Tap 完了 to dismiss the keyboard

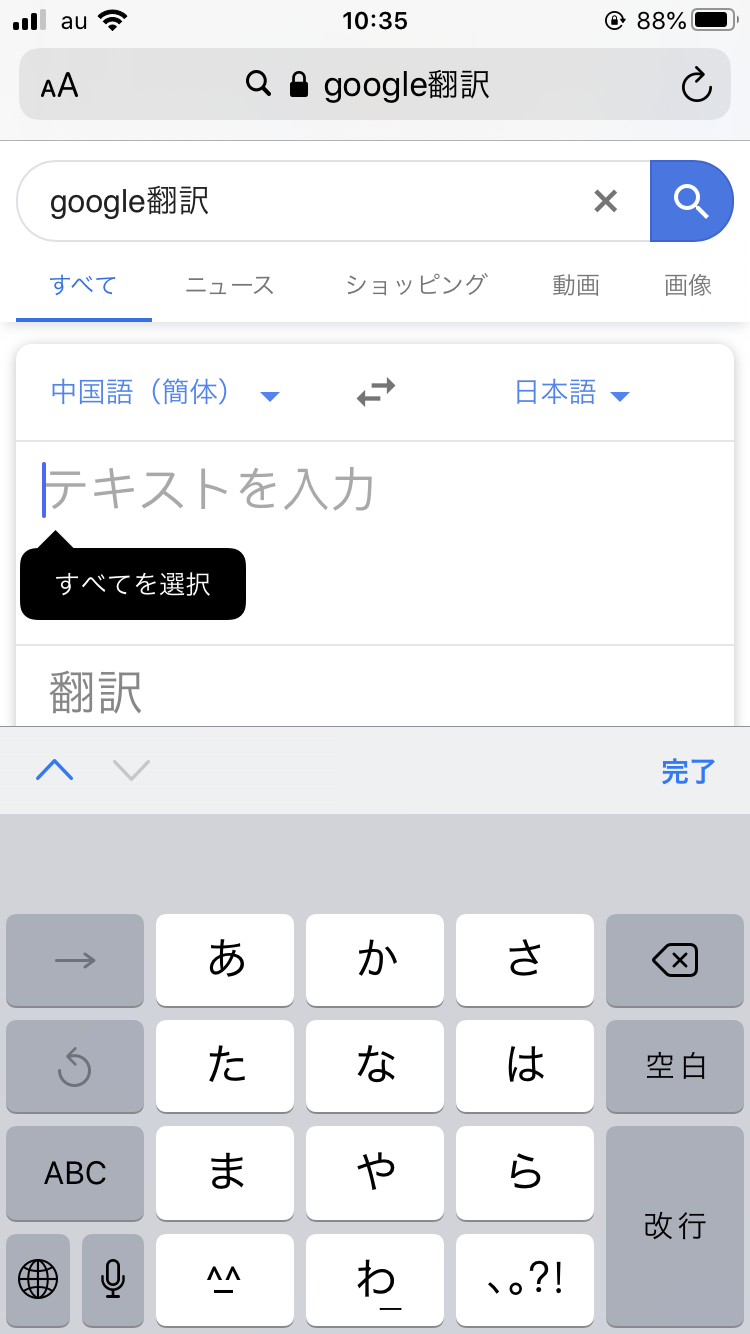tap(688, 771)
